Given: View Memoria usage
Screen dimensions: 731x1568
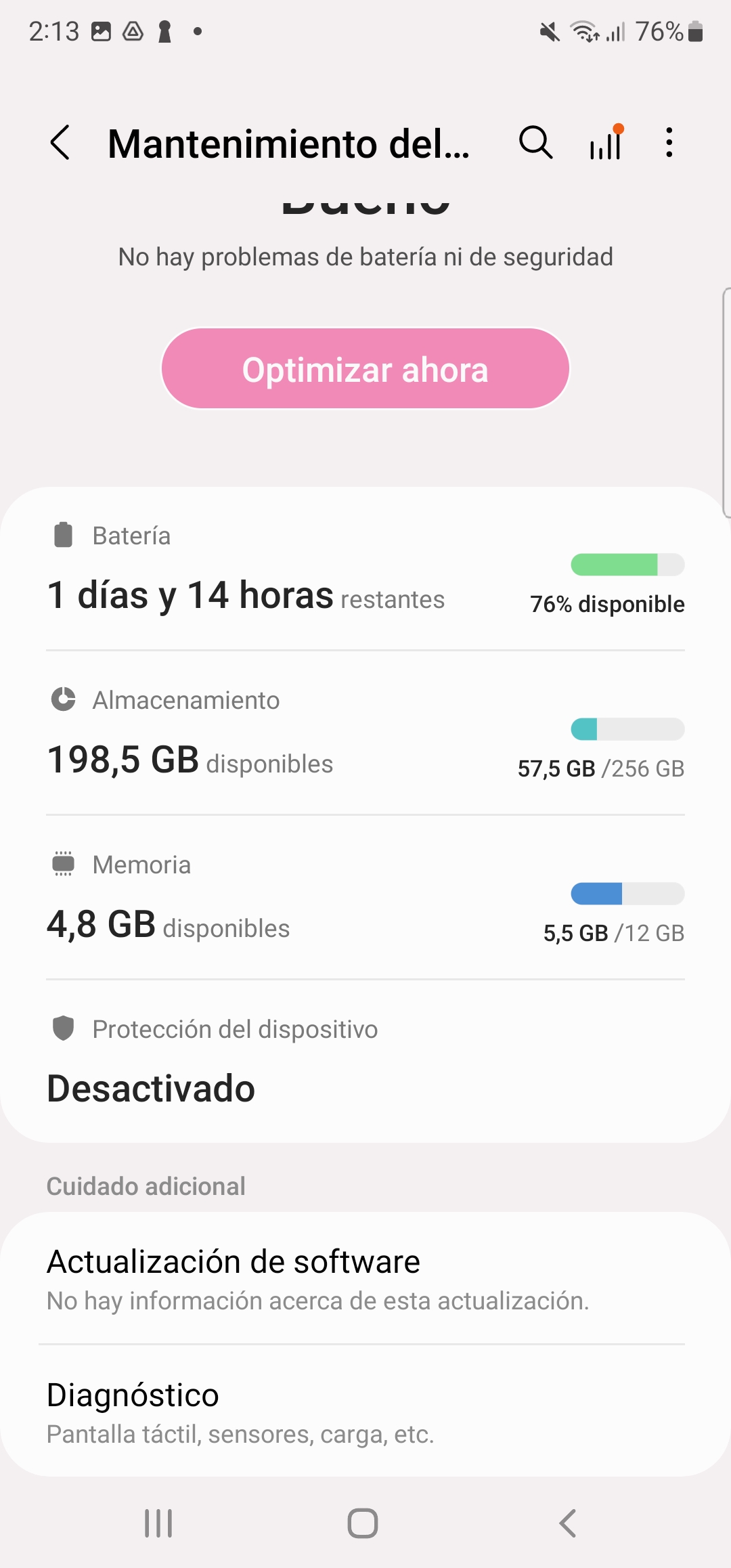Looking at the screenshot, I should pyautogui.click(x=365, y=898).
